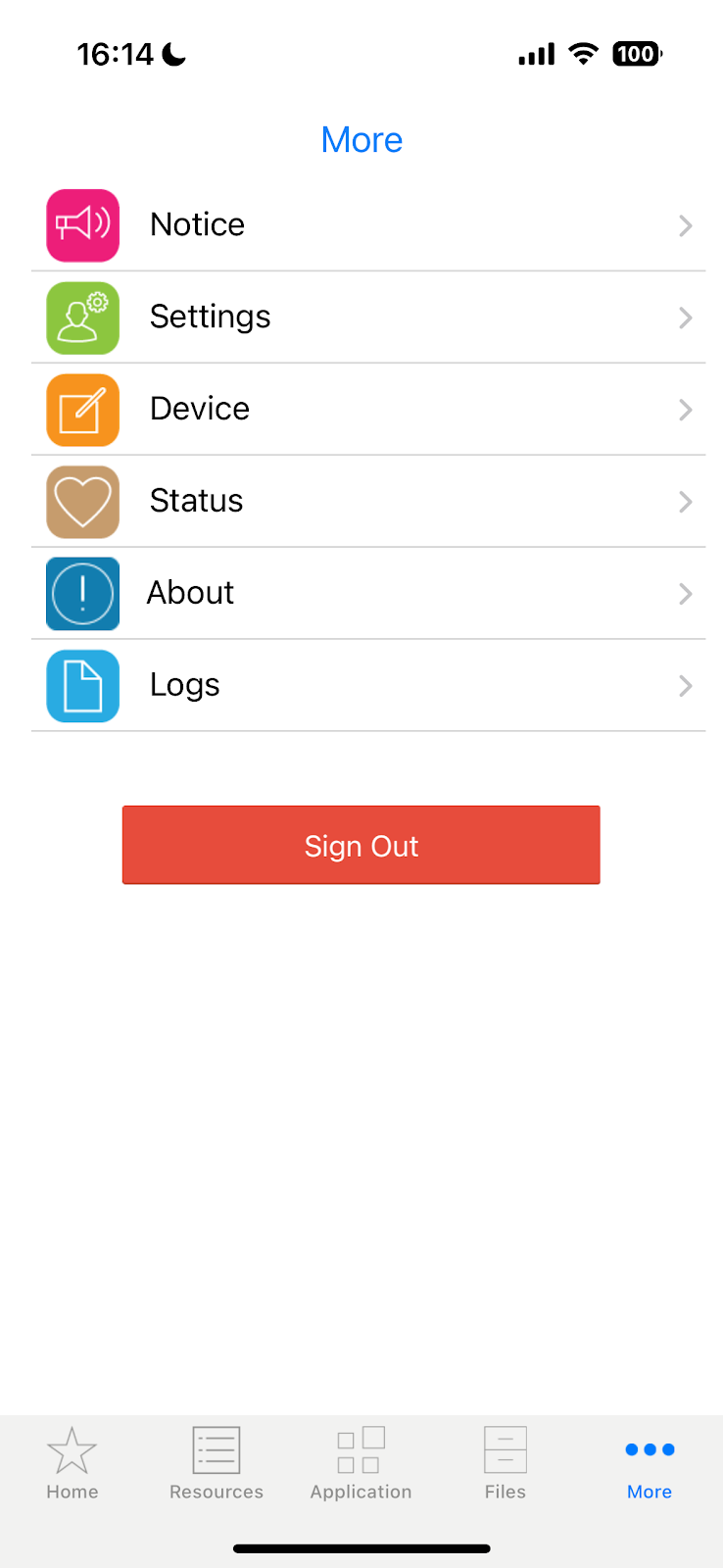
Task: Switch to the Resources tab
Action: coord(217,1464)
